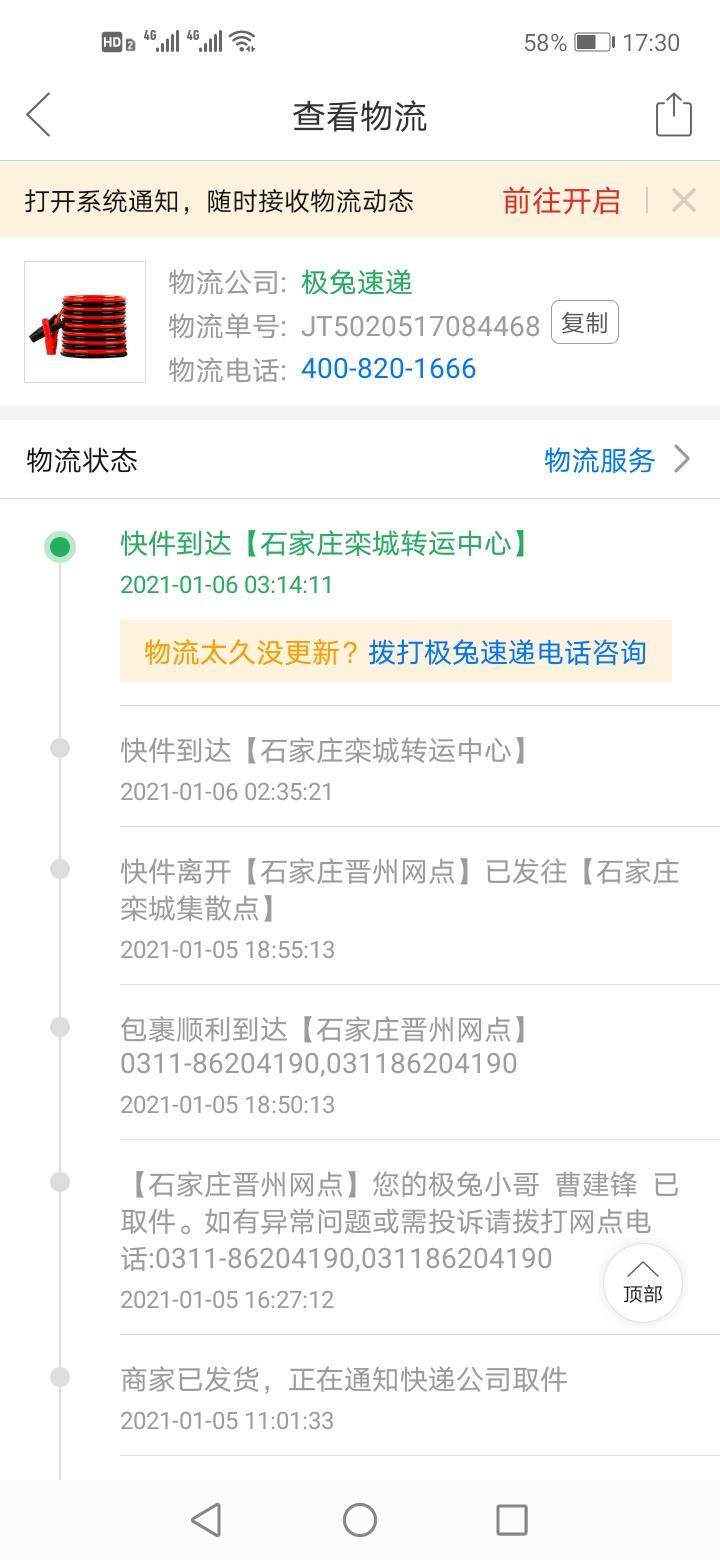Tap the product thumbnail image
The image size is (720, 1560).
pyautogui.click(x=85, y=322)
